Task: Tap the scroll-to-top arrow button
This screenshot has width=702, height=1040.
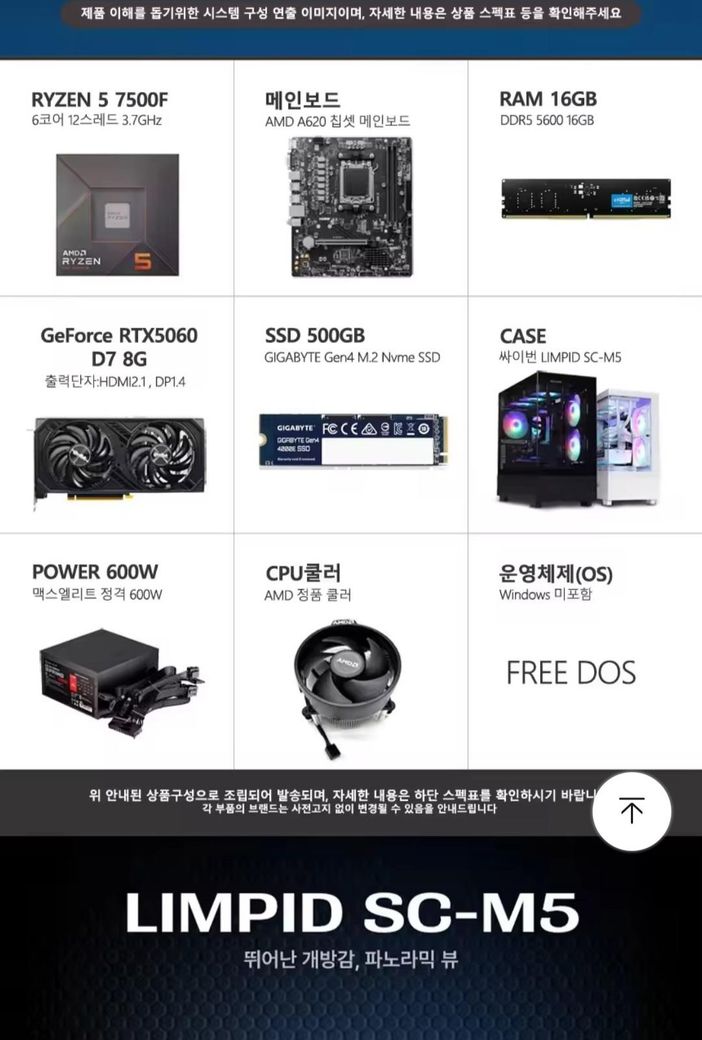Action: pyautogui.click(x=632, y=811)
